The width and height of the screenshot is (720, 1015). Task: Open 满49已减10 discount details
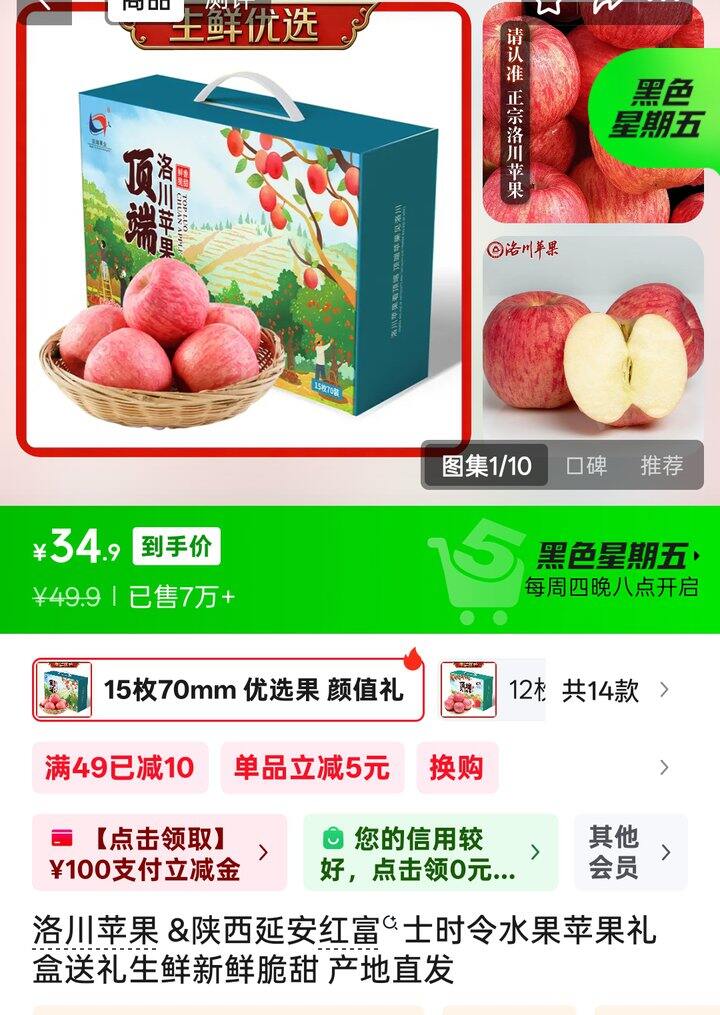(120, 768)
